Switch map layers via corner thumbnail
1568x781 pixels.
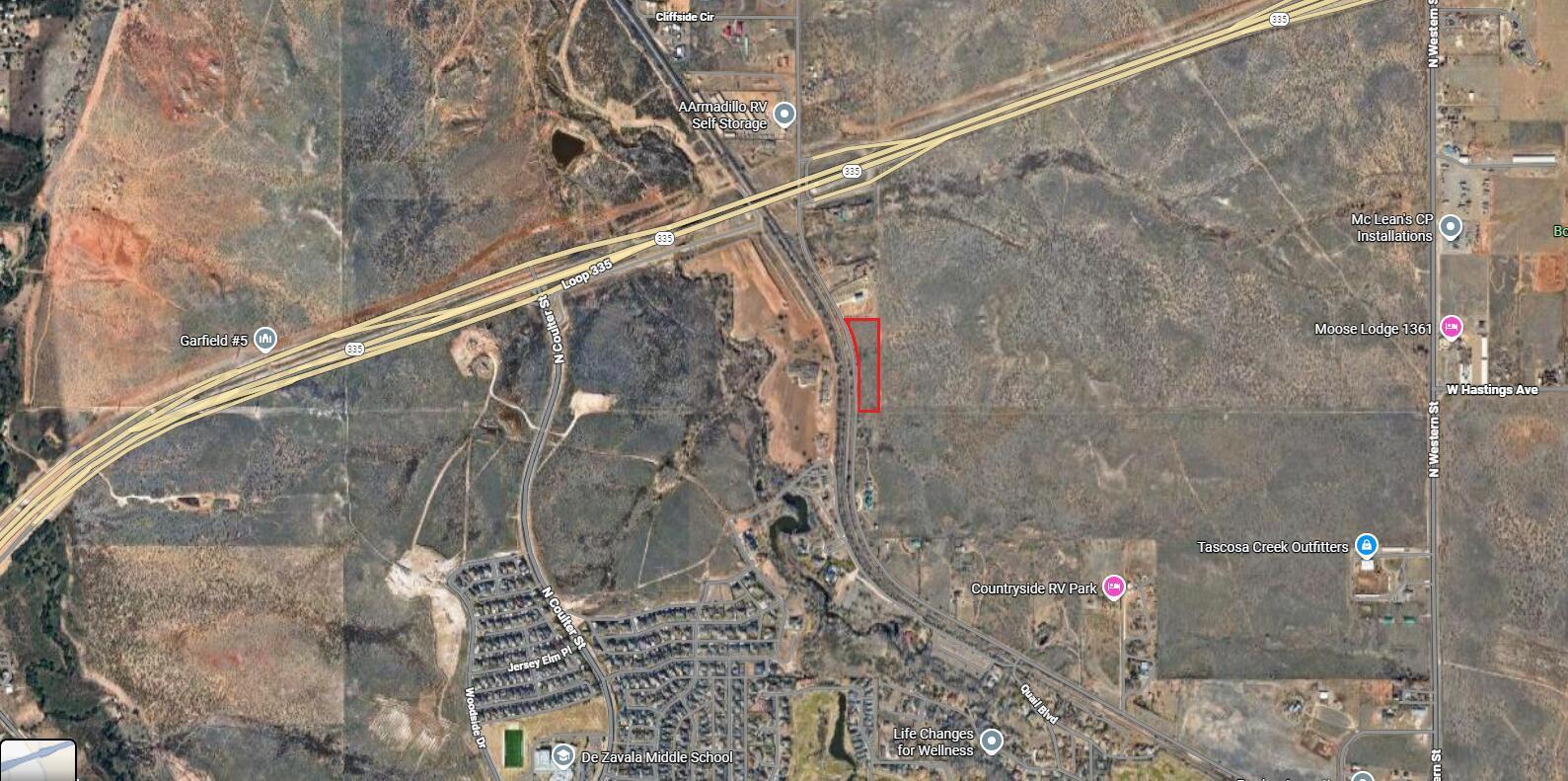coord(37,761)
